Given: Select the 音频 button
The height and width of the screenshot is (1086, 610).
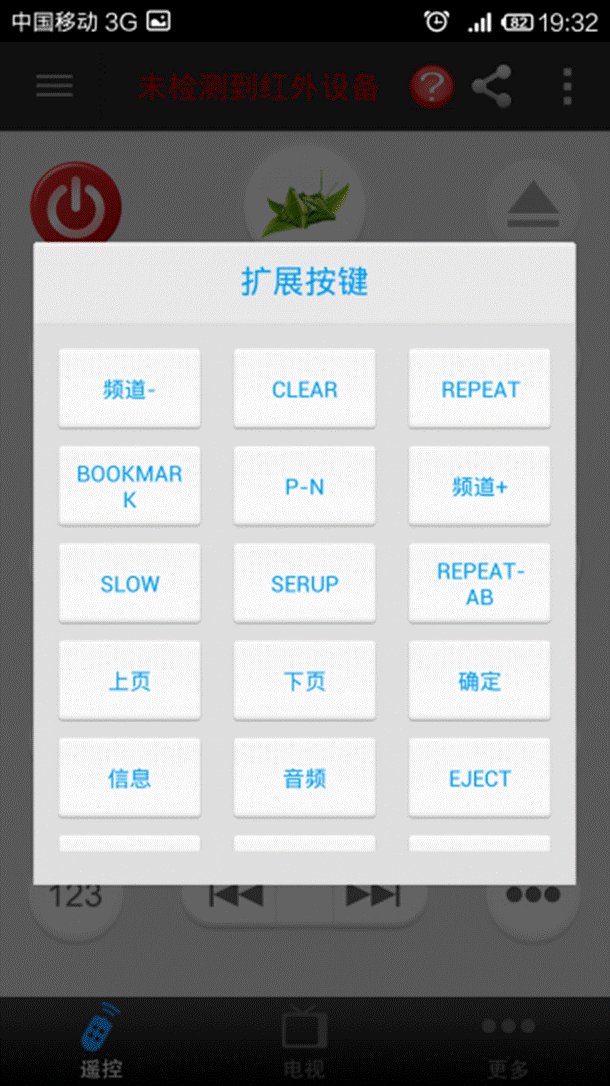Looking at the screenshot, I should [x=305, y=778].
